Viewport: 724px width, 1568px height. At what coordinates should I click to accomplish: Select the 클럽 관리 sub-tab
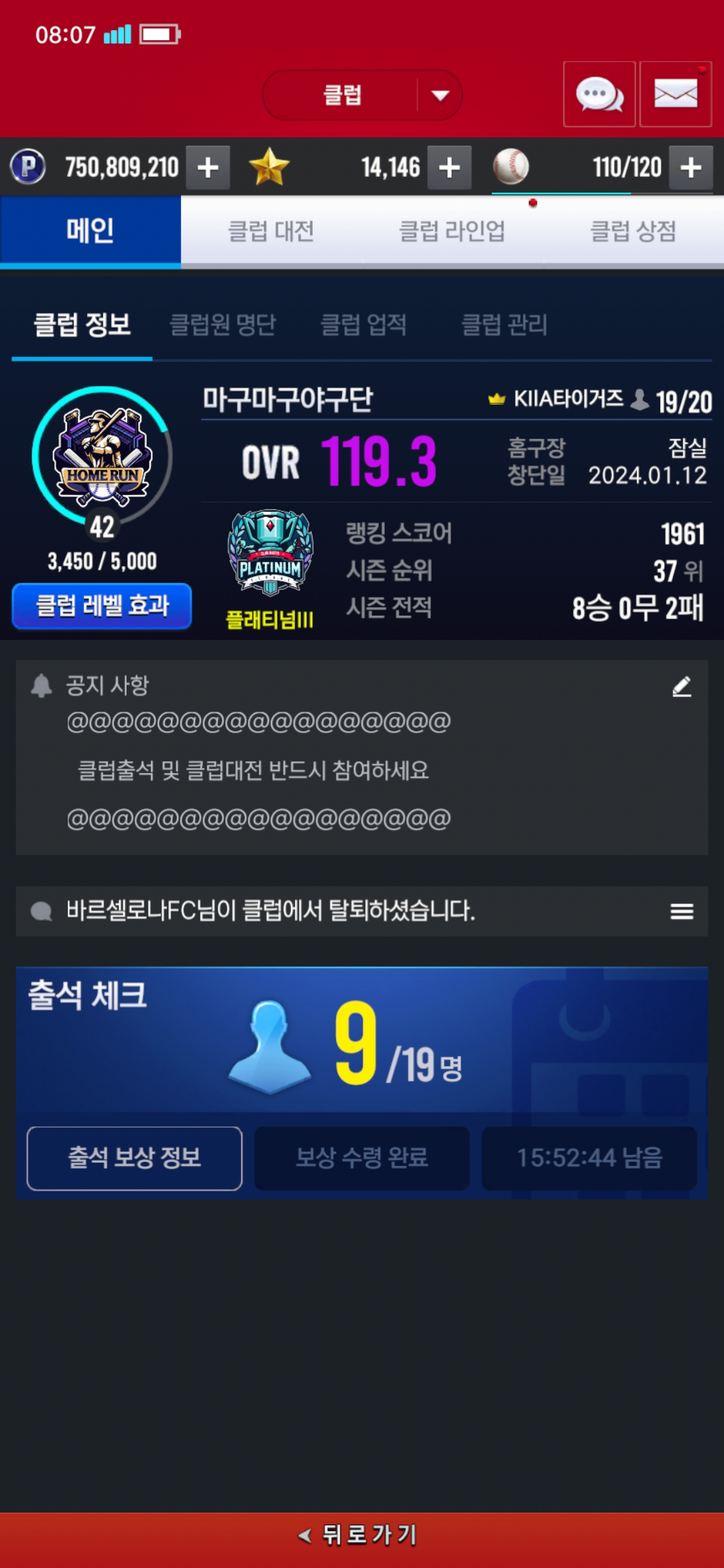(x=505, y=325)
